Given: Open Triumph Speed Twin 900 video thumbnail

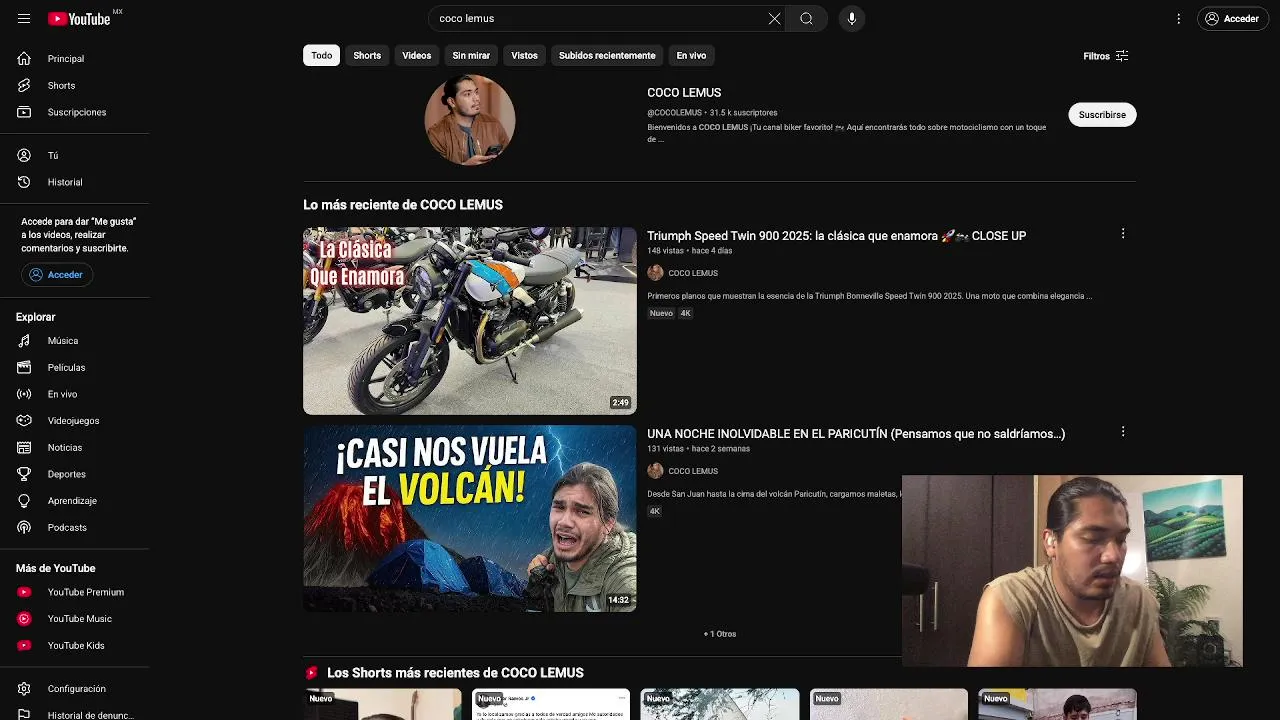Looking at the screenshot, I should click(469, 320).
